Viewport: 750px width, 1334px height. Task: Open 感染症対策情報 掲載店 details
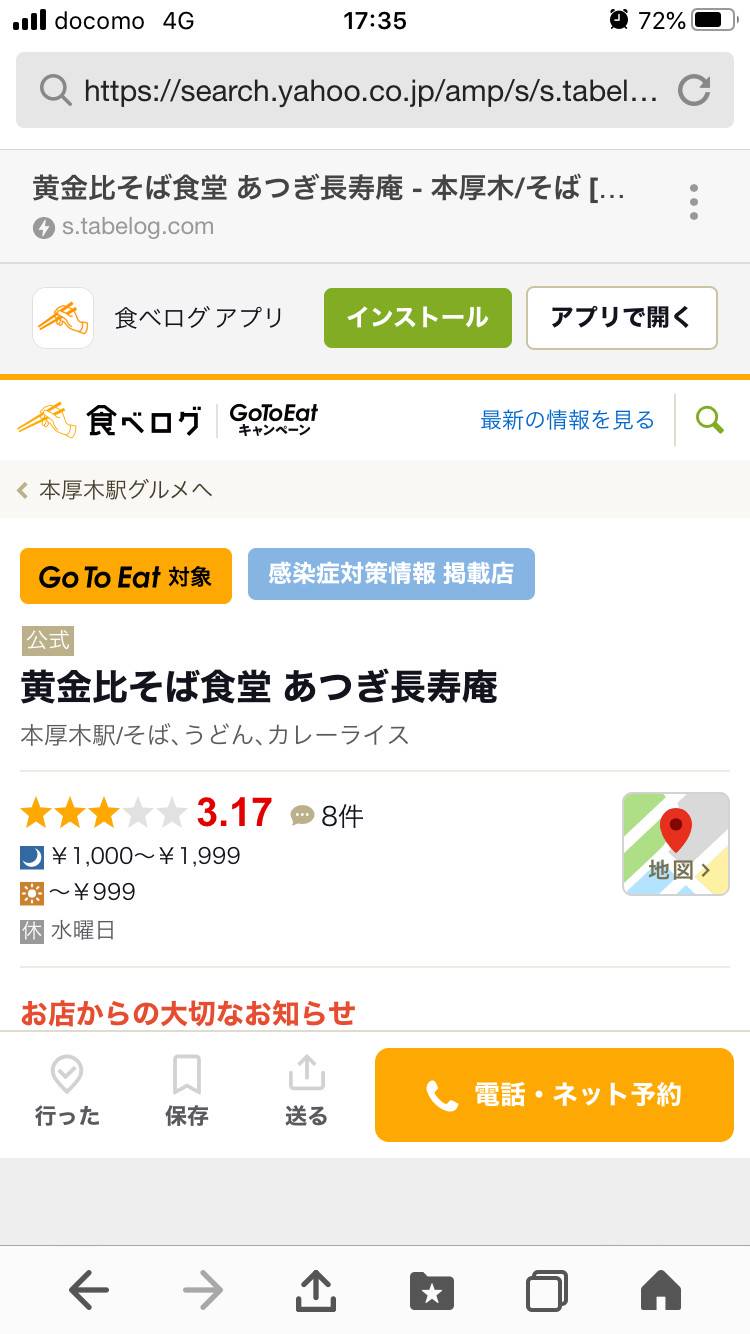[391, 574]
